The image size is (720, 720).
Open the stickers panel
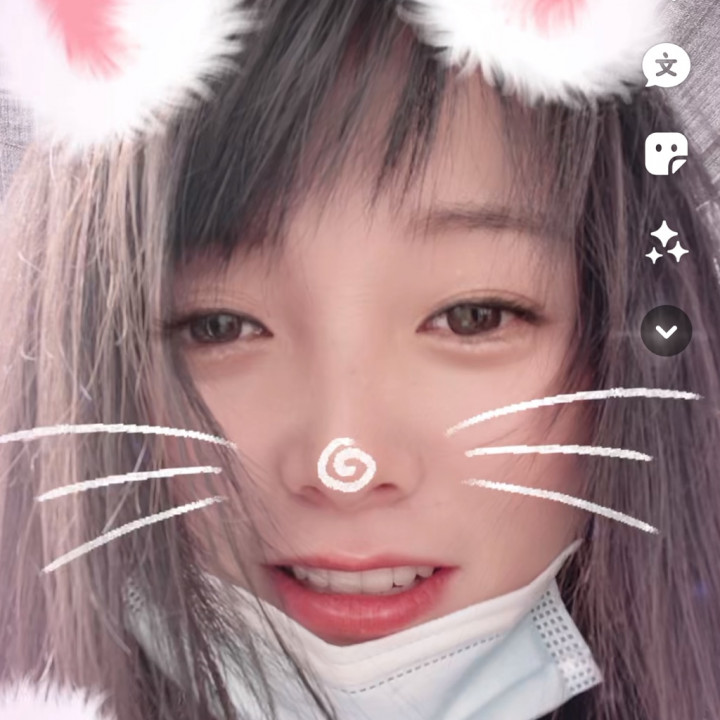(x=666, y=154)
